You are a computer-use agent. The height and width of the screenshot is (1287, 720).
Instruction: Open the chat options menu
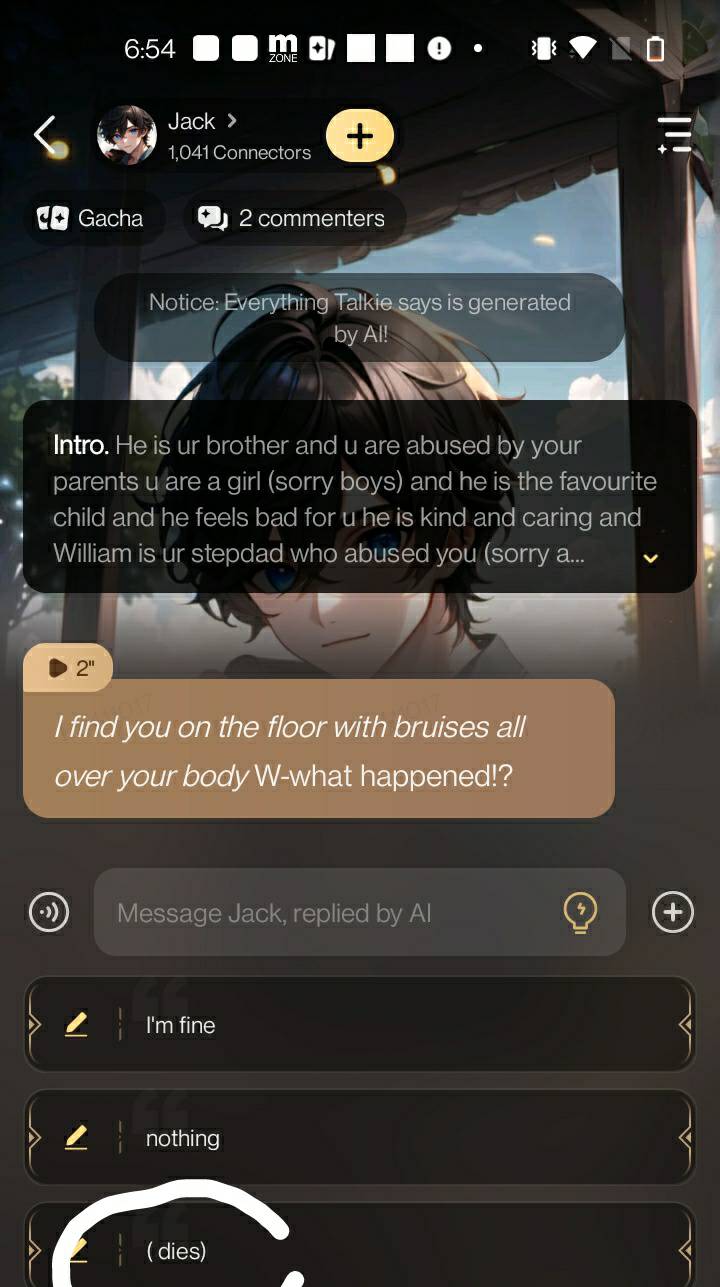674,135
